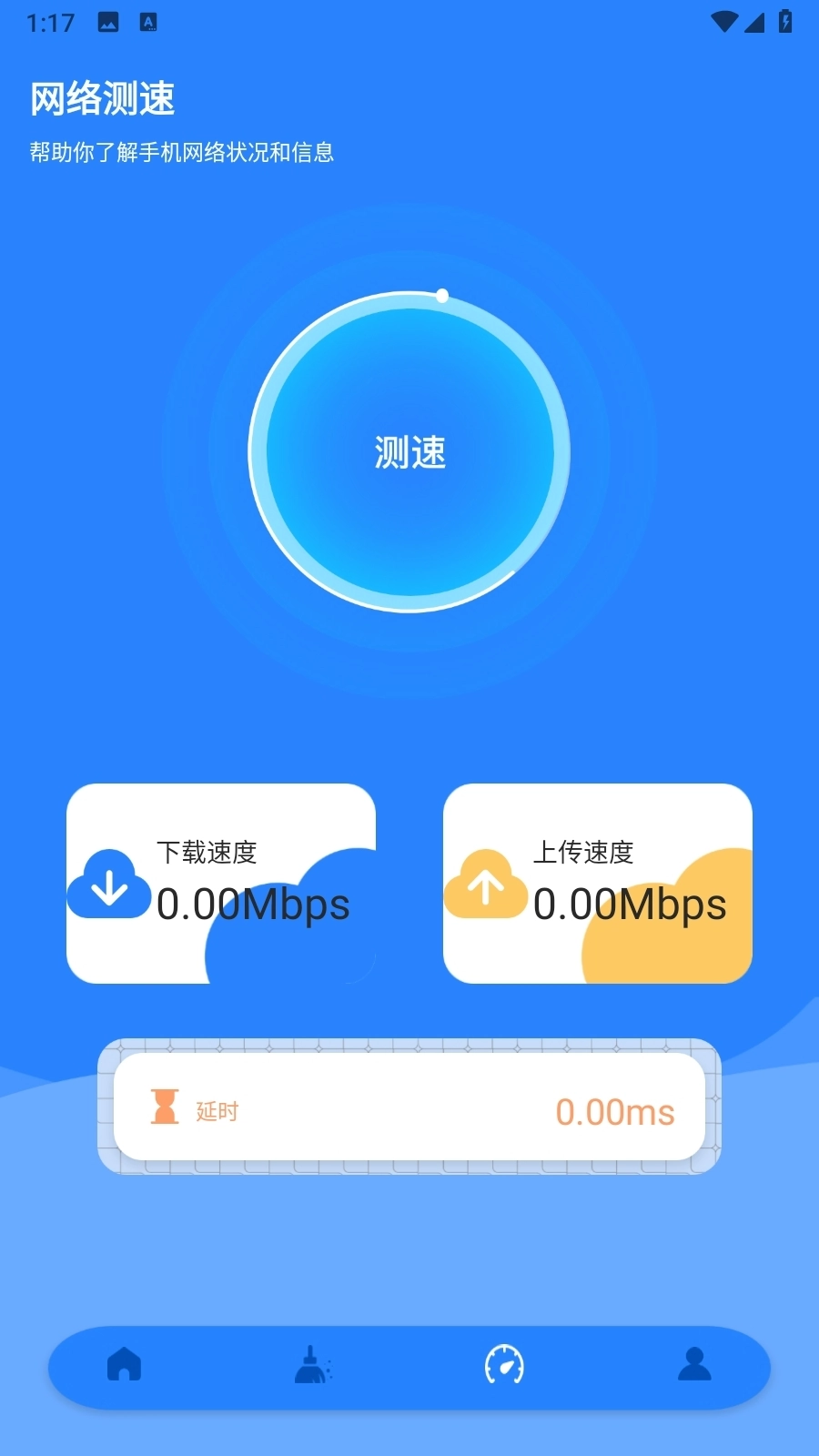Viewport: 819px width, 1456px height.
Task: Start the speed test via 测速 button
Action: (410, 452)
